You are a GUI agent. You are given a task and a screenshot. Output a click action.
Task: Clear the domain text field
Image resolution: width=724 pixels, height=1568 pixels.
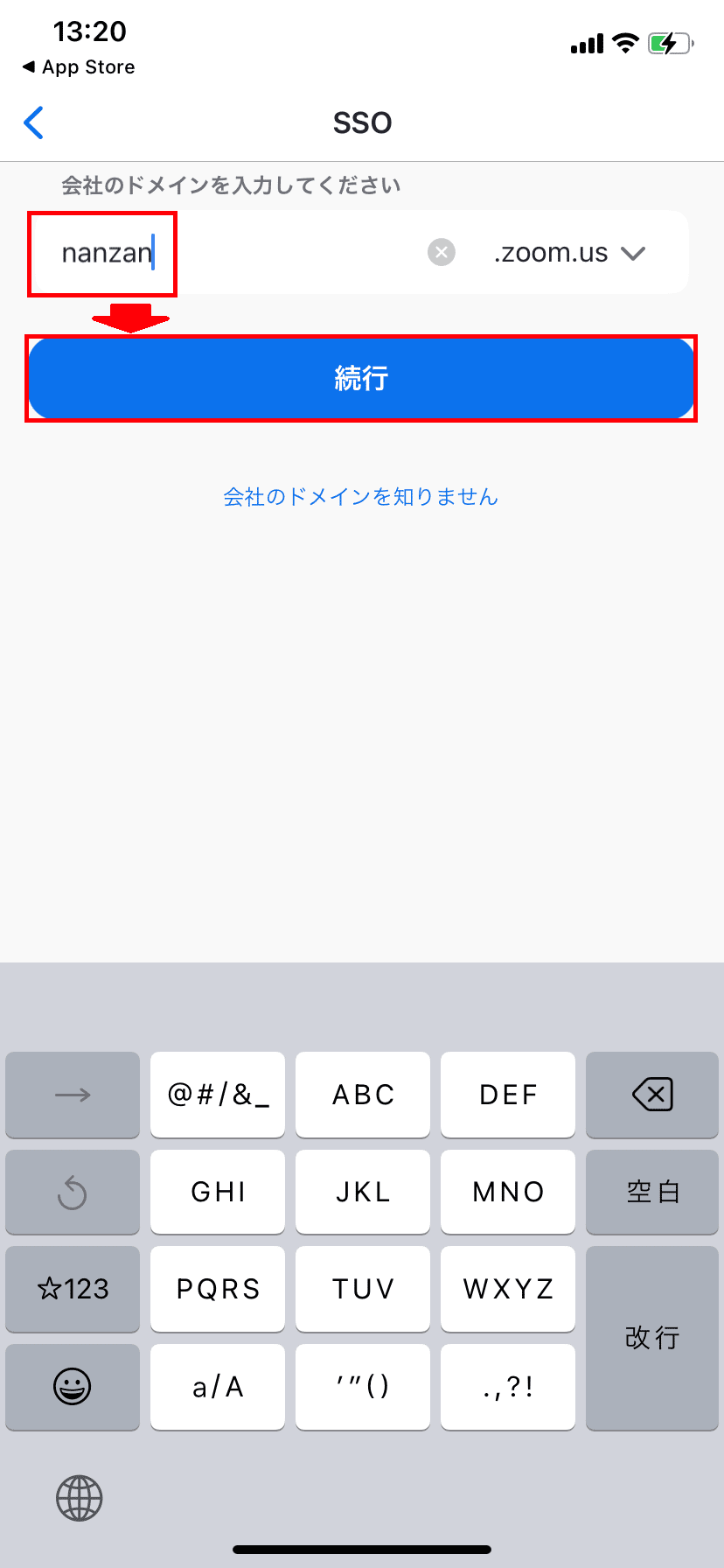(442, 253)
